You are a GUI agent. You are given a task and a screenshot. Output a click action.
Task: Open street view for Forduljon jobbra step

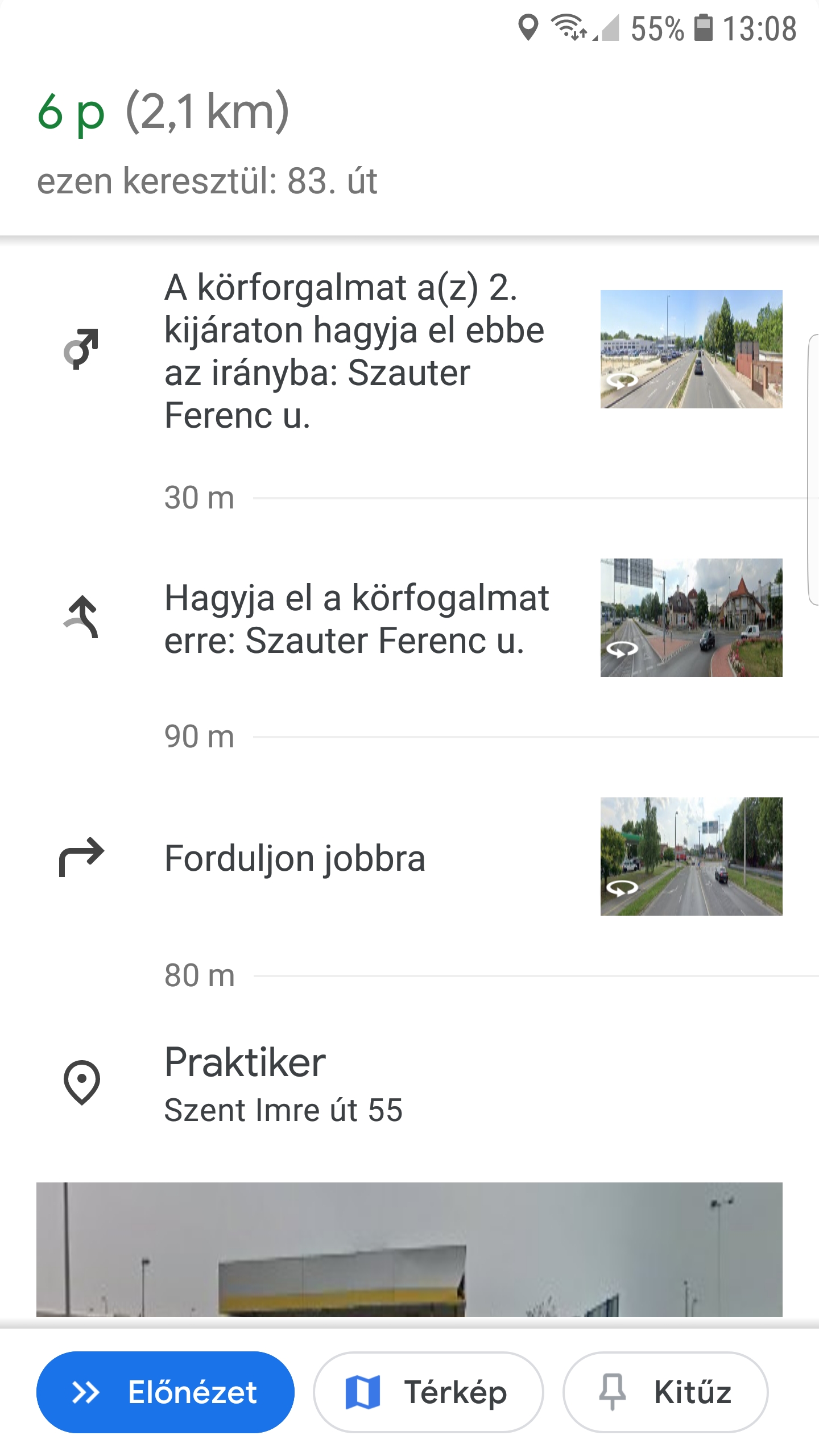pos(691,857)
